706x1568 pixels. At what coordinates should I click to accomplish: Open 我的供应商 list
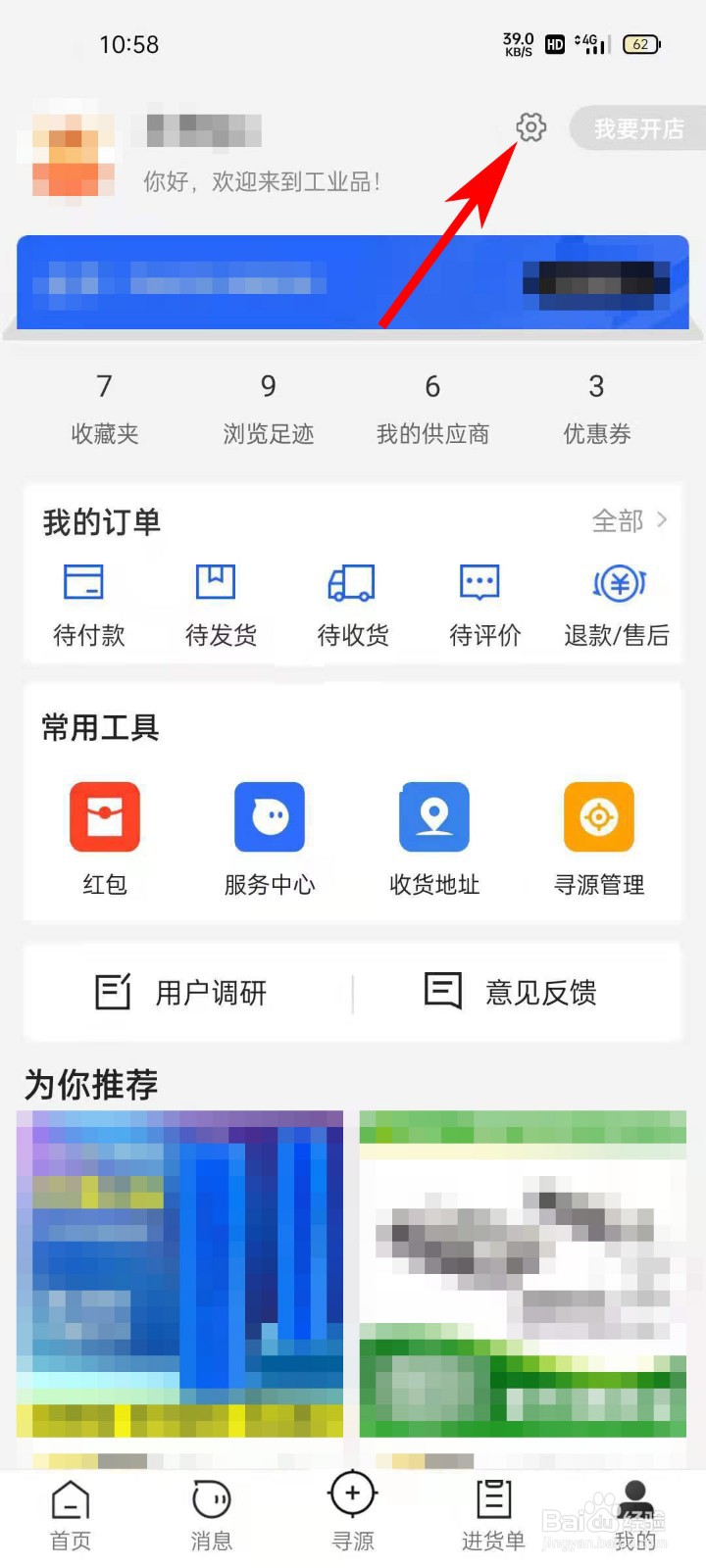point(432,410)
